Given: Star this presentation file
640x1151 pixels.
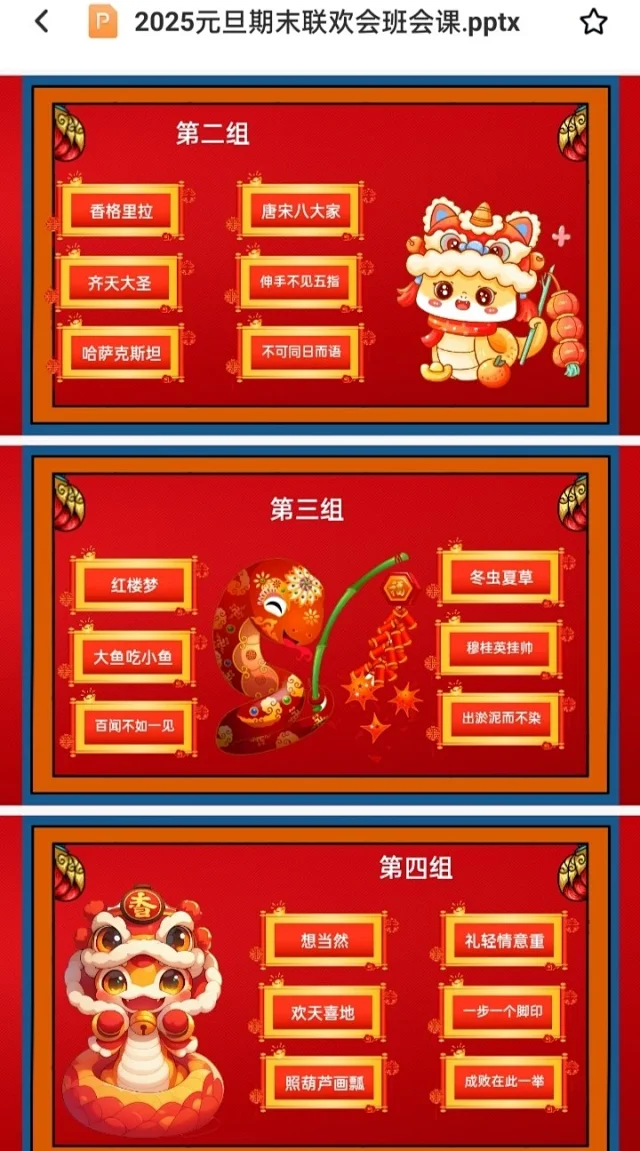Looking at the screenshot, I should point(594,22).
